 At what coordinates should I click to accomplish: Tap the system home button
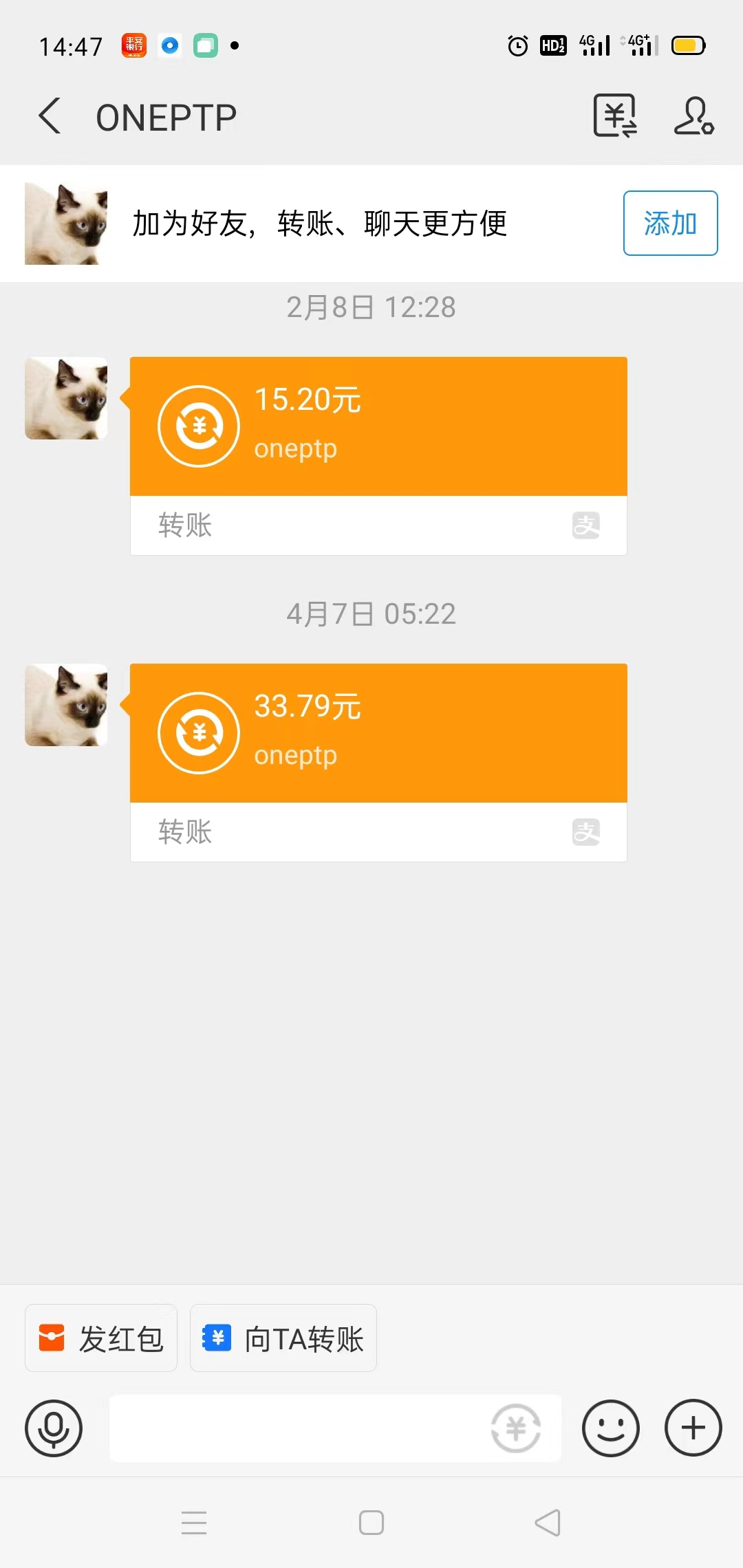pos(371,1523)
